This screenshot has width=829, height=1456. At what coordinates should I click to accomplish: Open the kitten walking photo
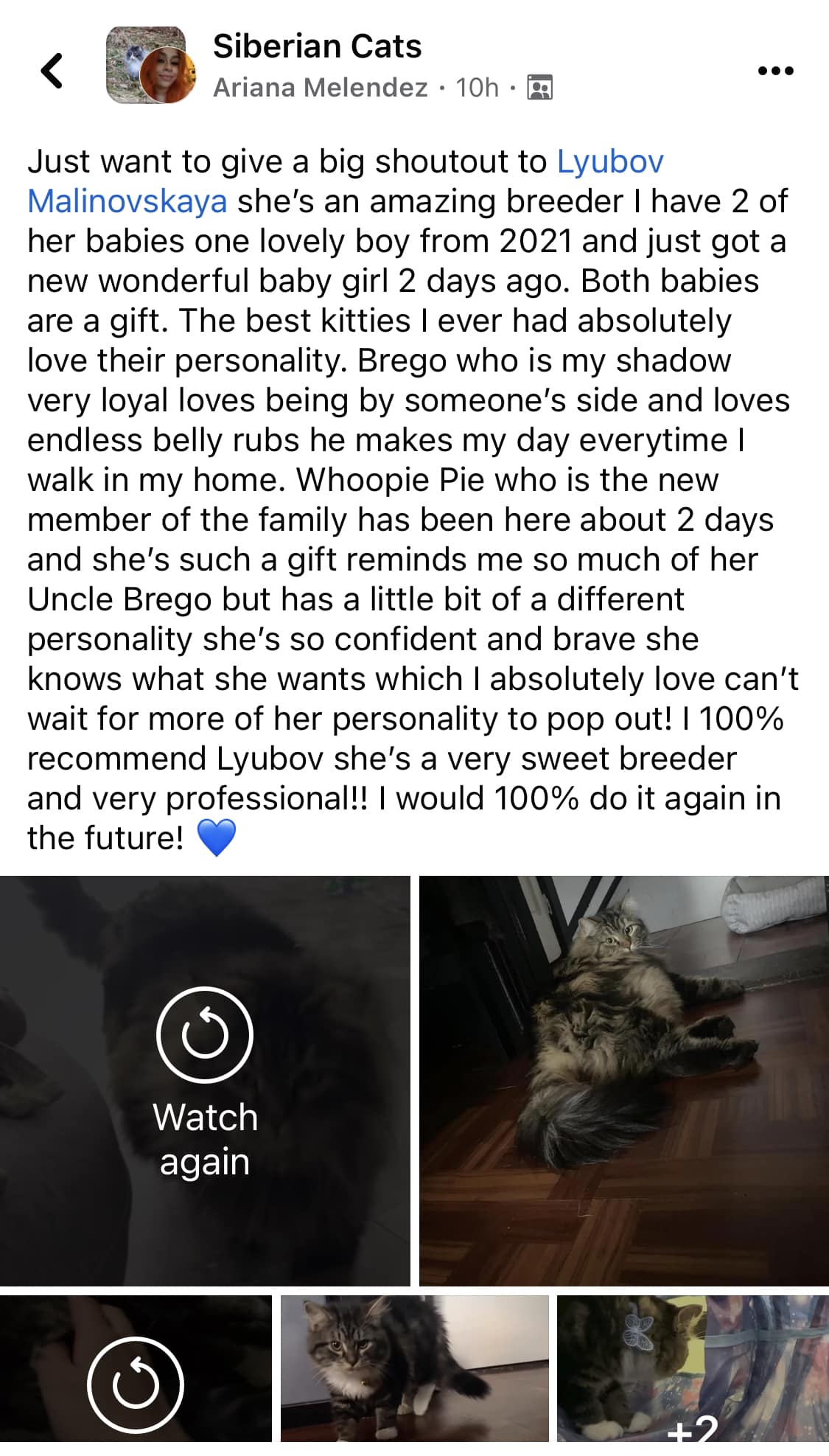[x=414, y=1368]
